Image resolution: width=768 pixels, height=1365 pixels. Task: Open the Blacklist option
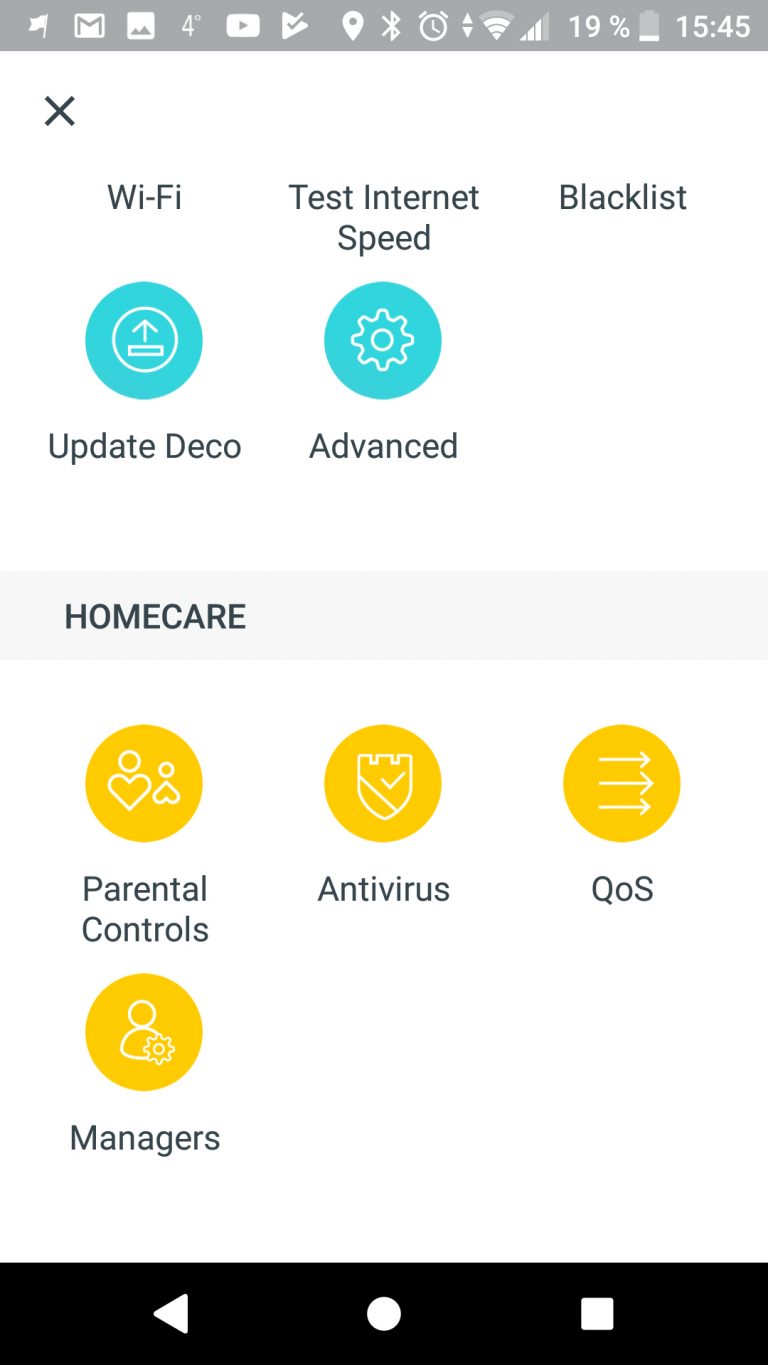(x=622, y=197)
